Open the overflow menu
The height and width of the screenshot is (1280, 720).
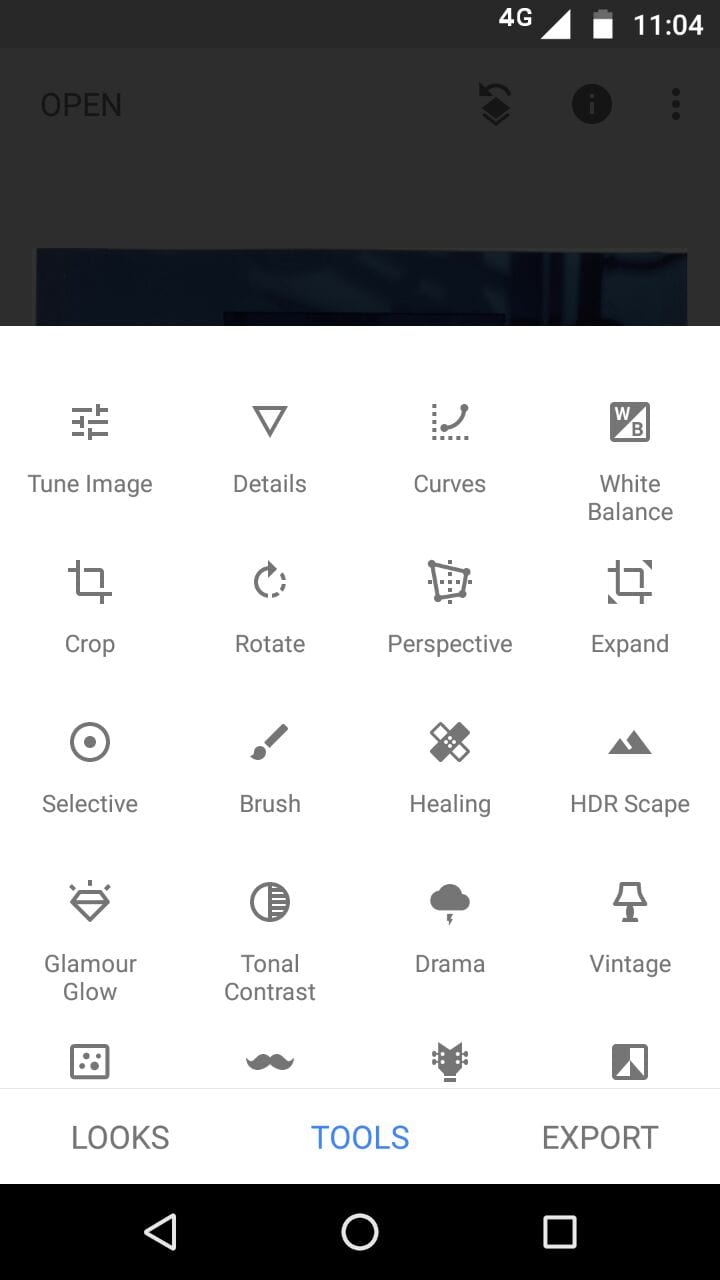676,104
